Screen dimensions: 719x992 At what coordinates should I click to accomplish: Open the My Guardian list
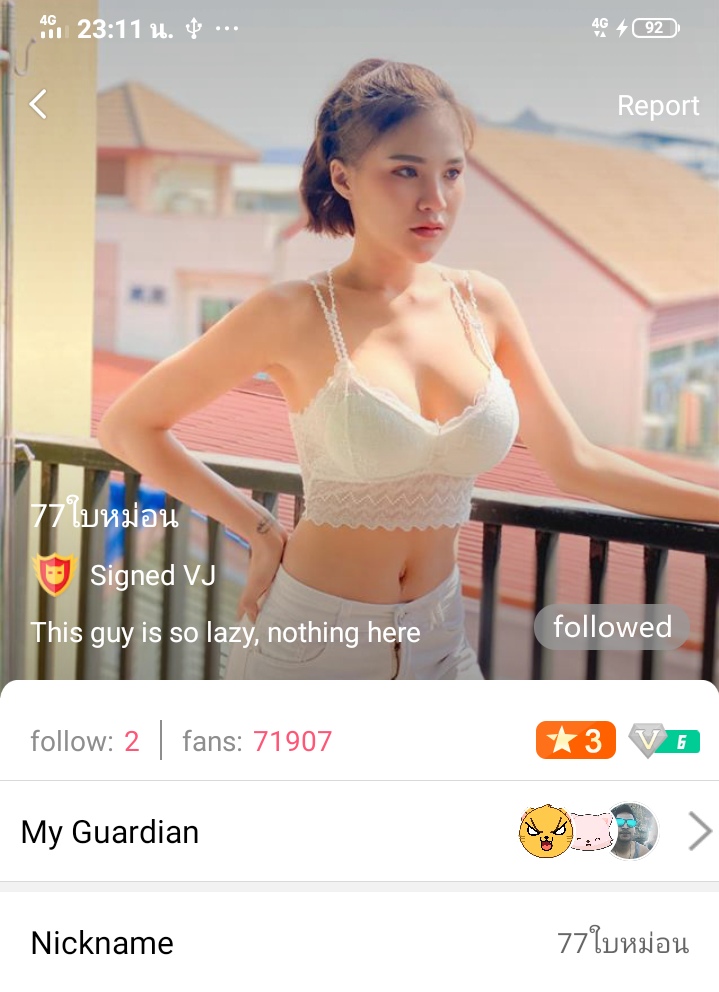(359, 831)
